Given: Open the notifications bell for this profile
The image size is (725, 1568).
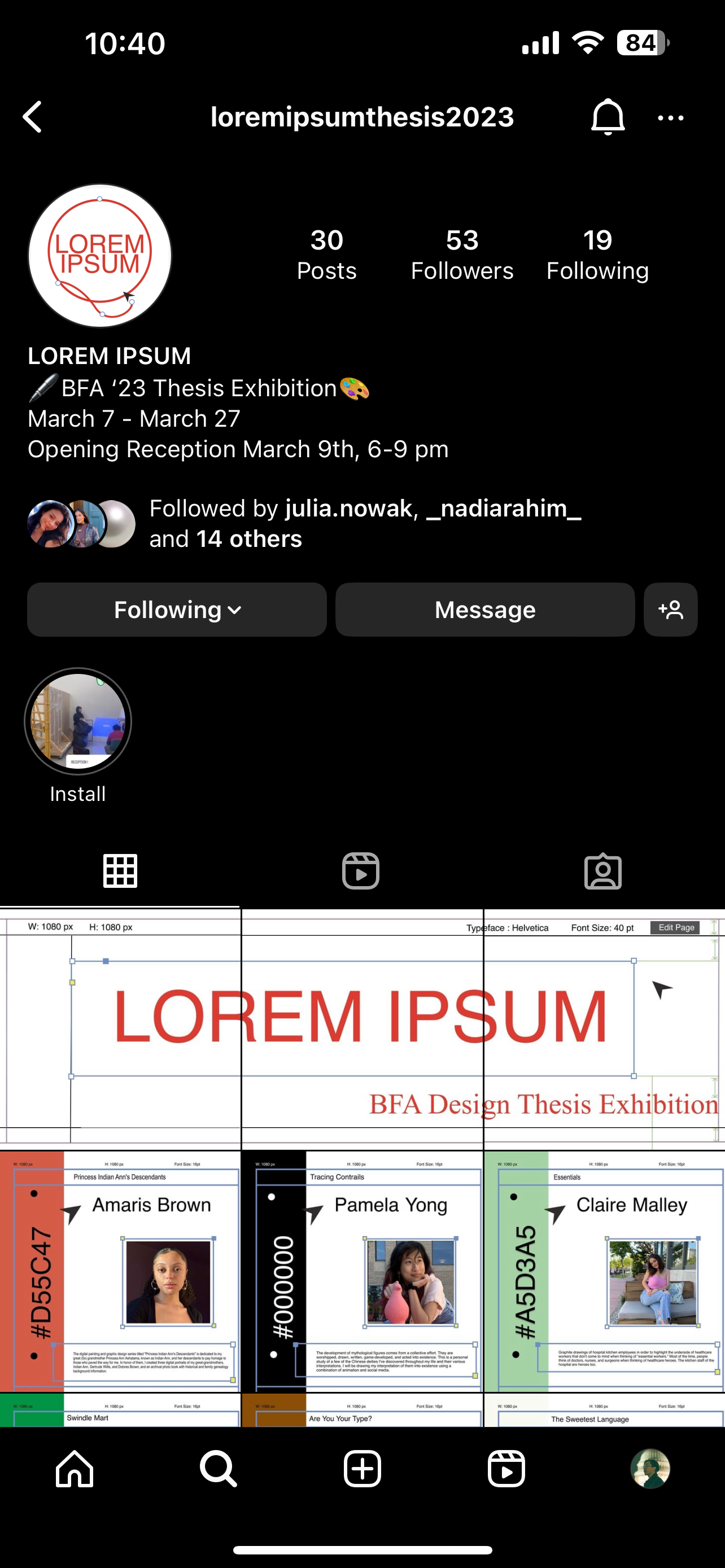Looking at the screenshot, I should pyautogui.click(x=607, y=117).
